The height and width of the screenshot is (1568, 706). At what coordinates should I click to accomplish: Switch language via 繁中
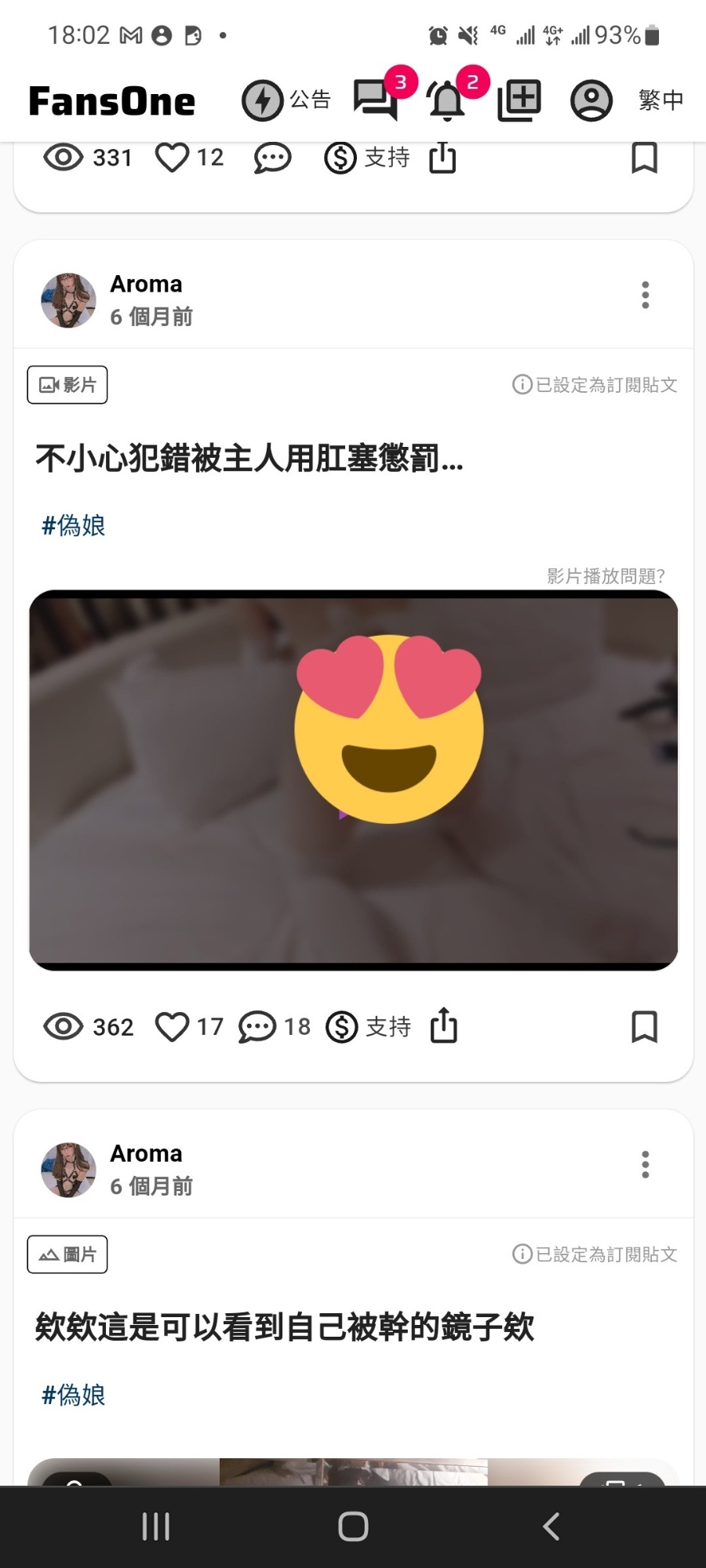pos(661,100)
